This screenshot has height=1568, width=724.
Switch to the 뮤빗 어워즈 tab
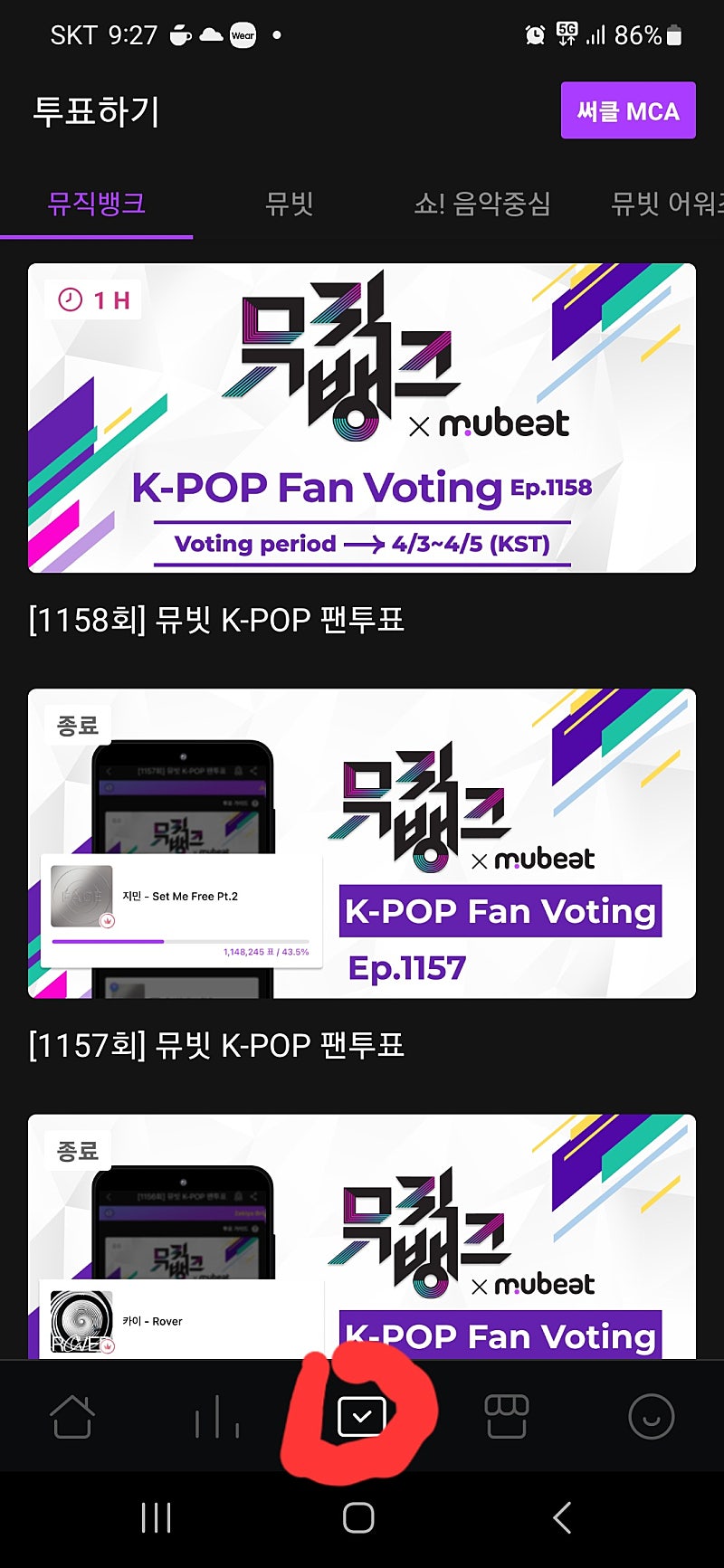point(666,204)
